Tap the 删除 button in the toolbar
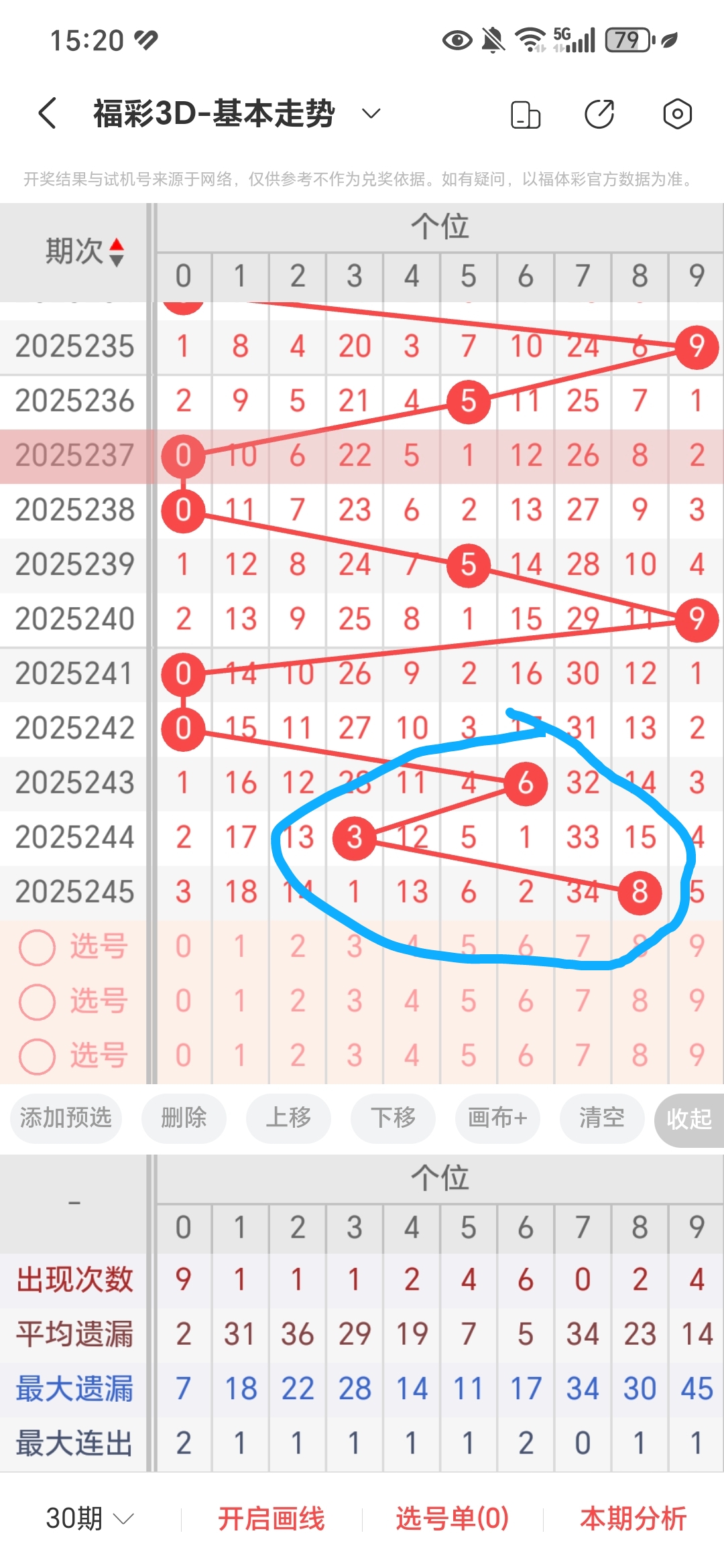 pyautogui.click(x=184, y=1118)
